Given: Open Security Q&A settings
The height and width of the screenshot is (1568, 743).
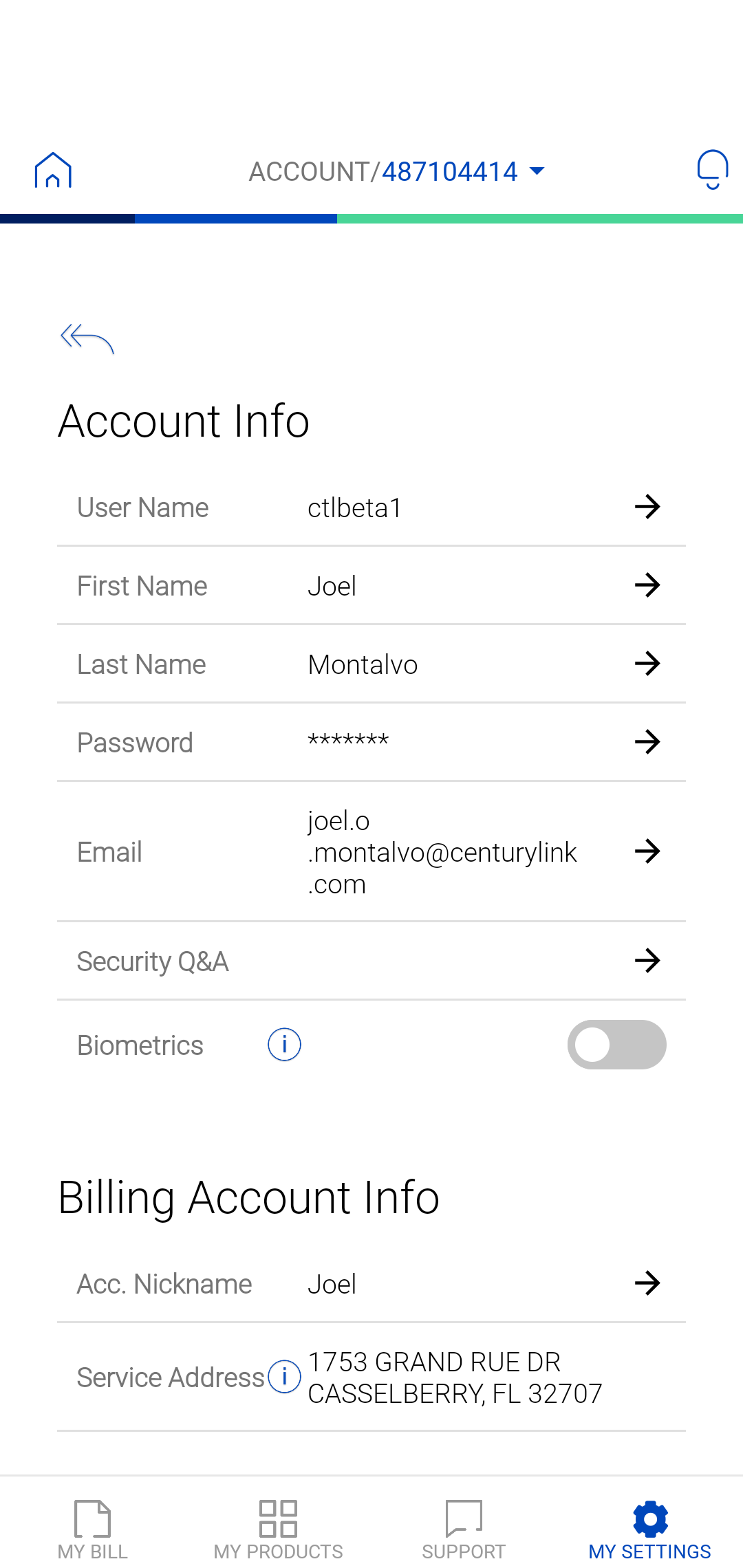Looking at the screenshot, I should (x=371, y=961).
